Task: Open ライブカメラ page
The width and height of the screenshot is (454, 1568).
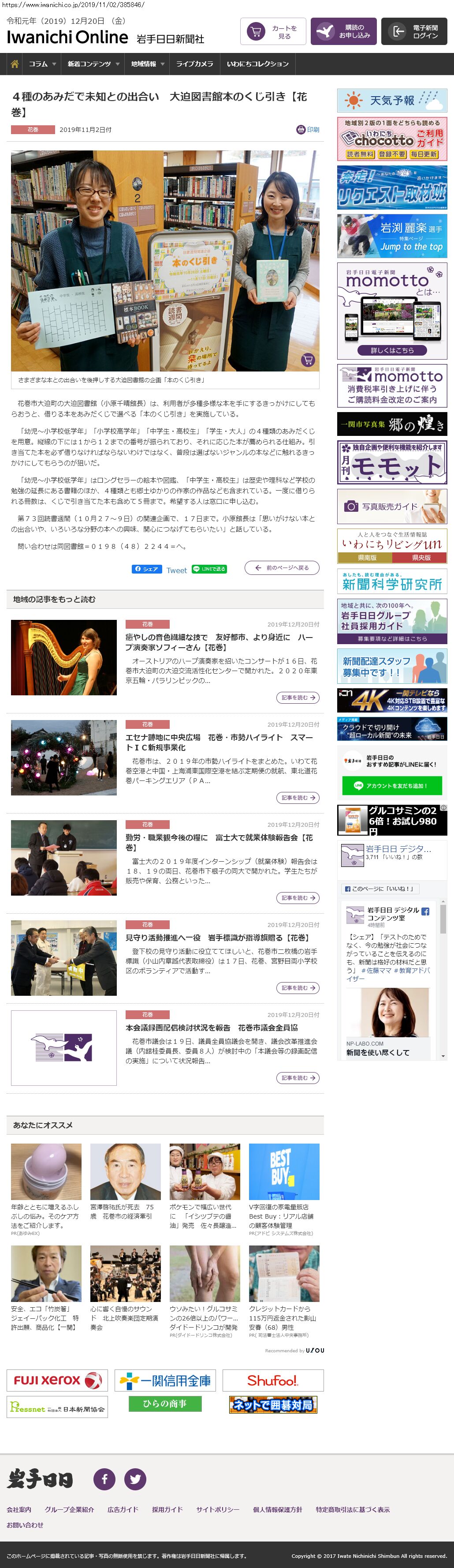Action: coord(194,64)
